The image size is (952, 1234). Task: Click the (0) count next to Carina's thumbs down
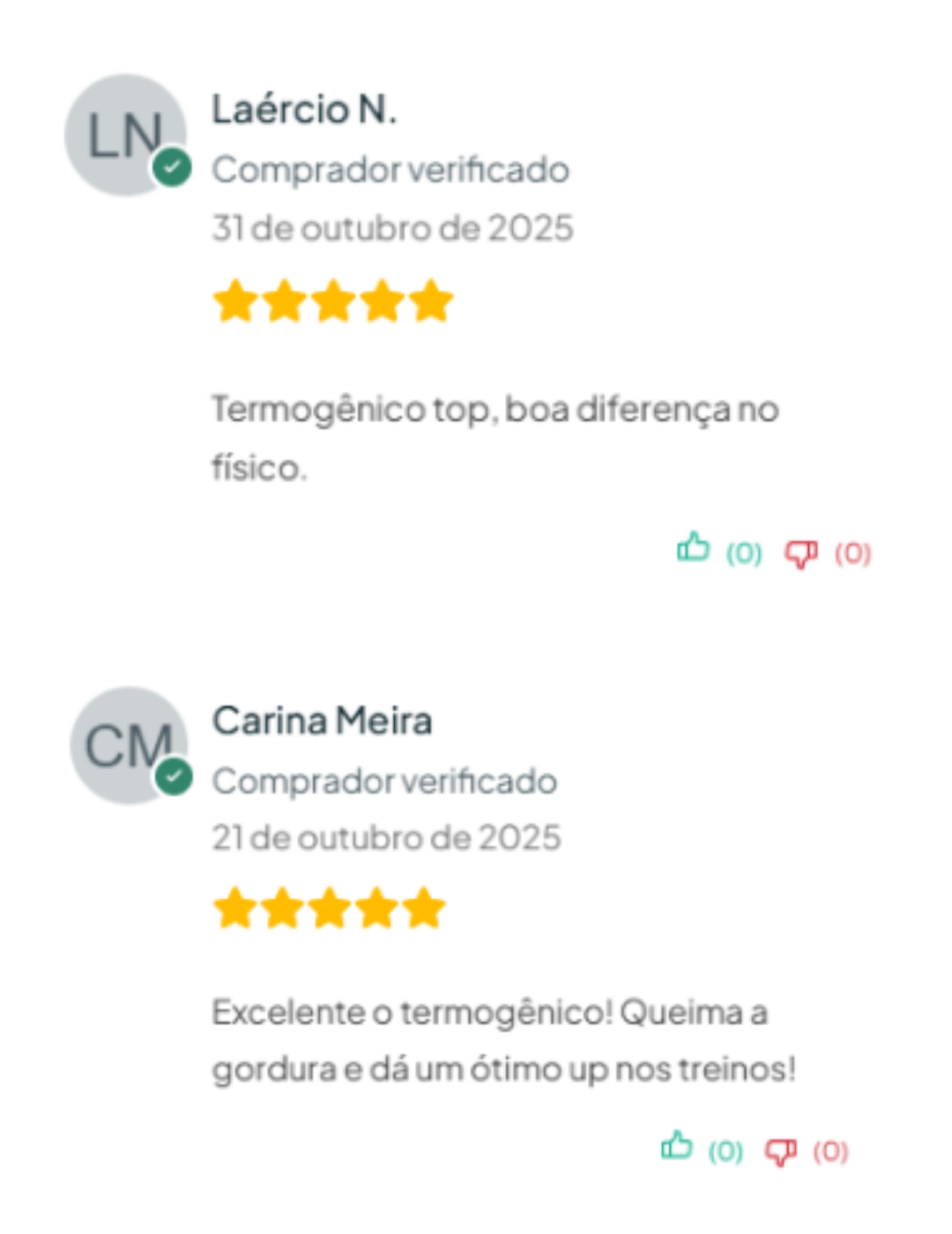[x=829, y=1151]
